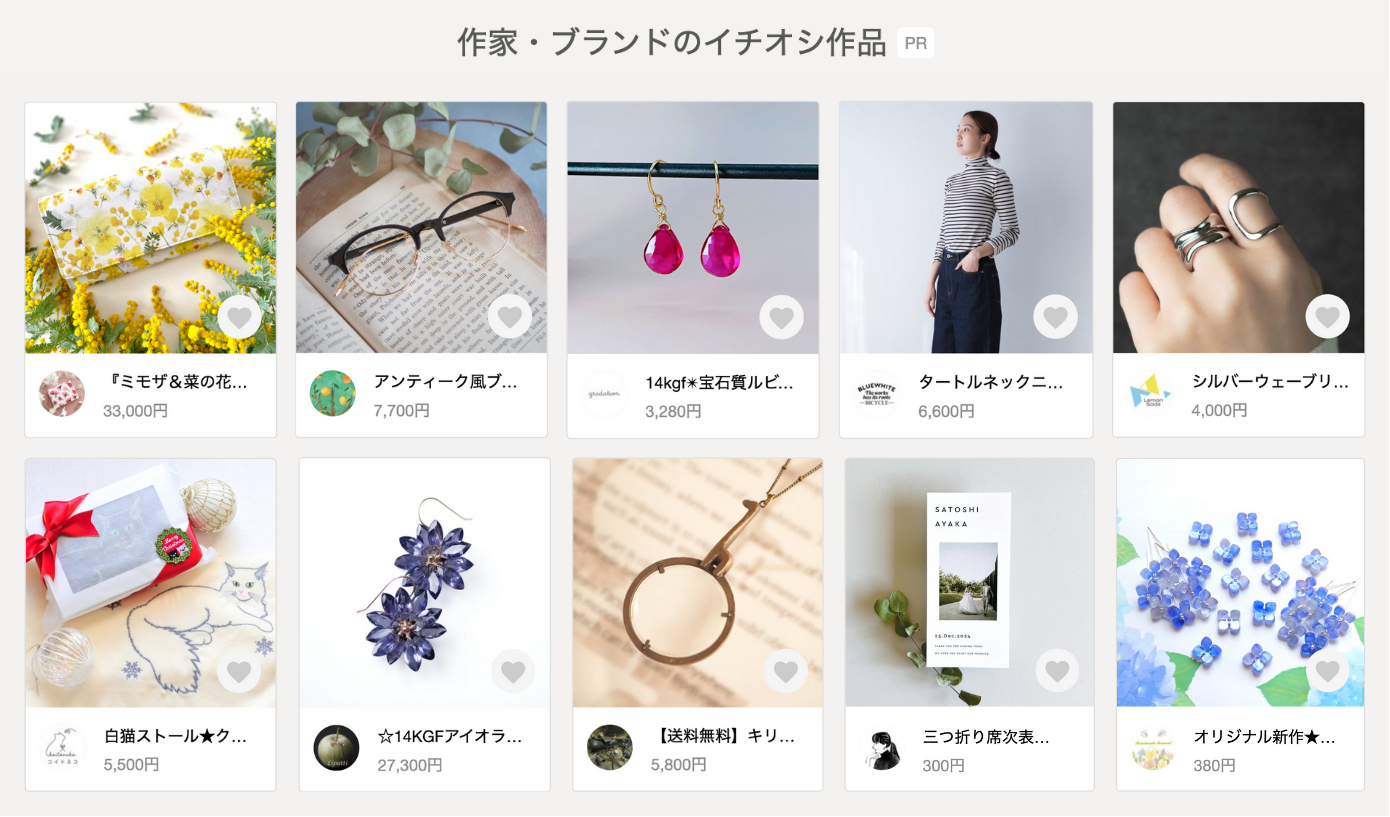Like the 5,800円 giraffe loupe necklace
Image resolution: width=1390 pixels, height=817 pixels.
point(786,672)
